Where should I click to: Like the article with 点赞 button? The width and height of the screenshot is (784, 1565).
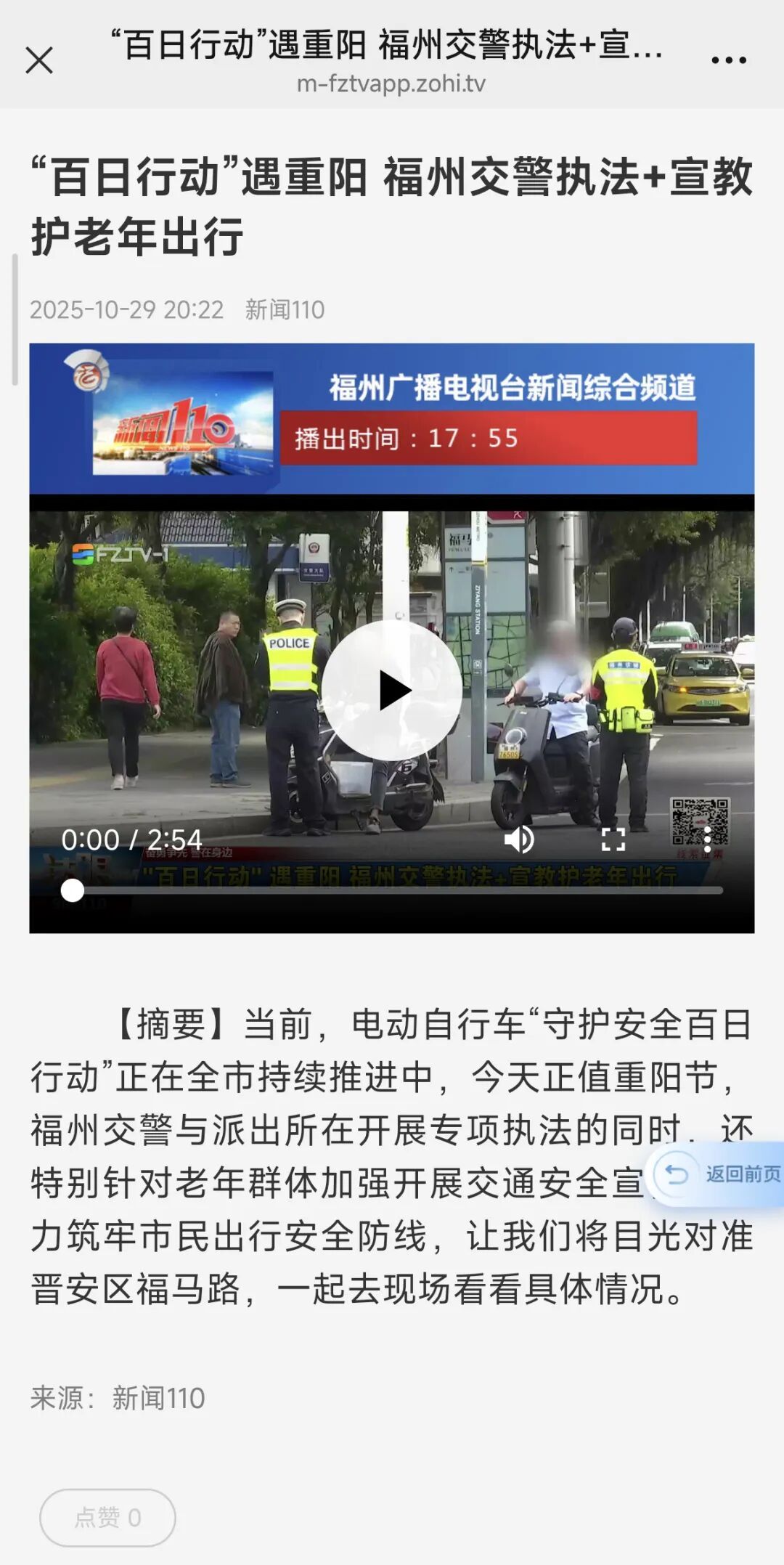(x=107, y=1517)
